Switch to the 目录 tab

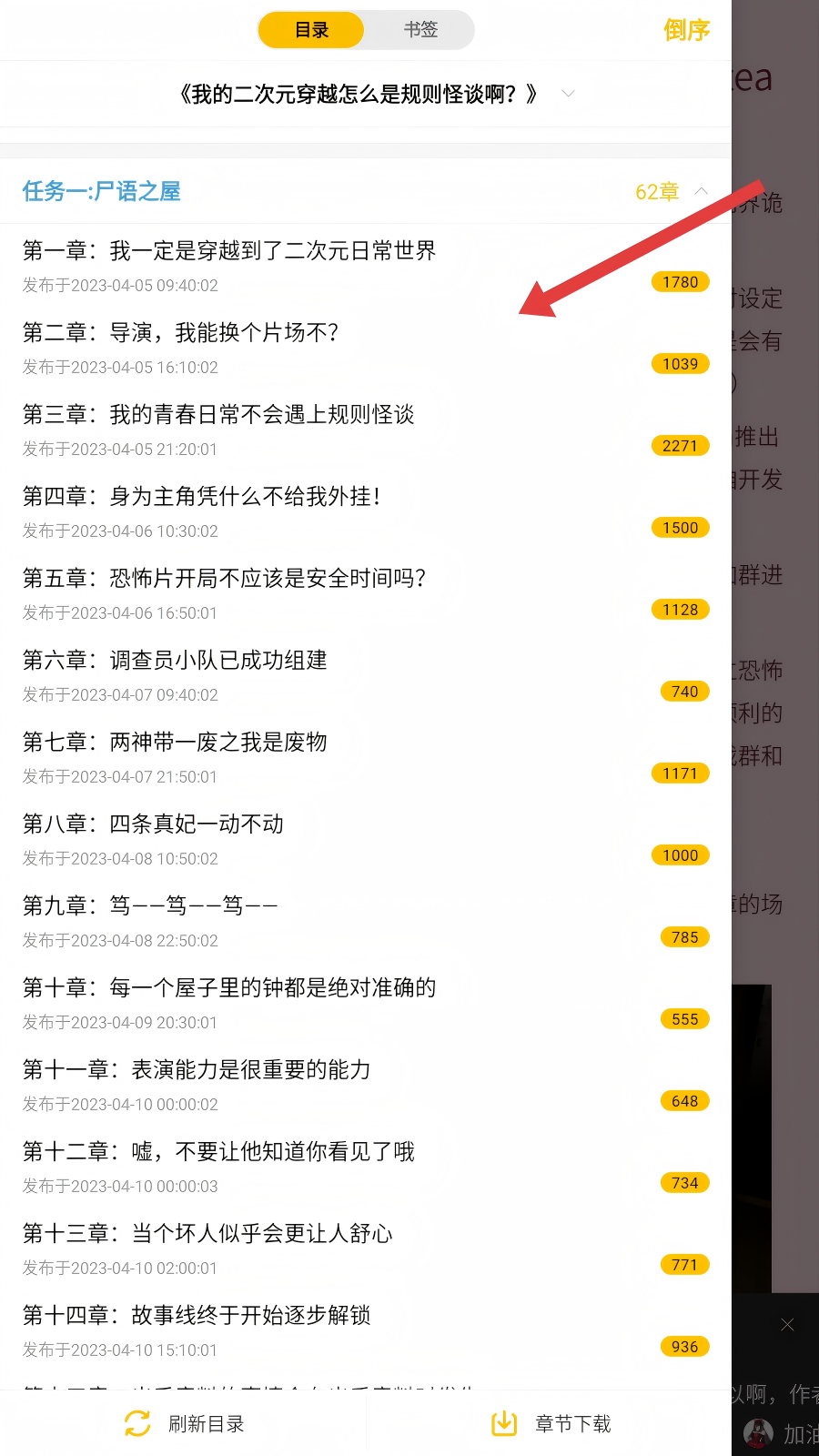311,30
